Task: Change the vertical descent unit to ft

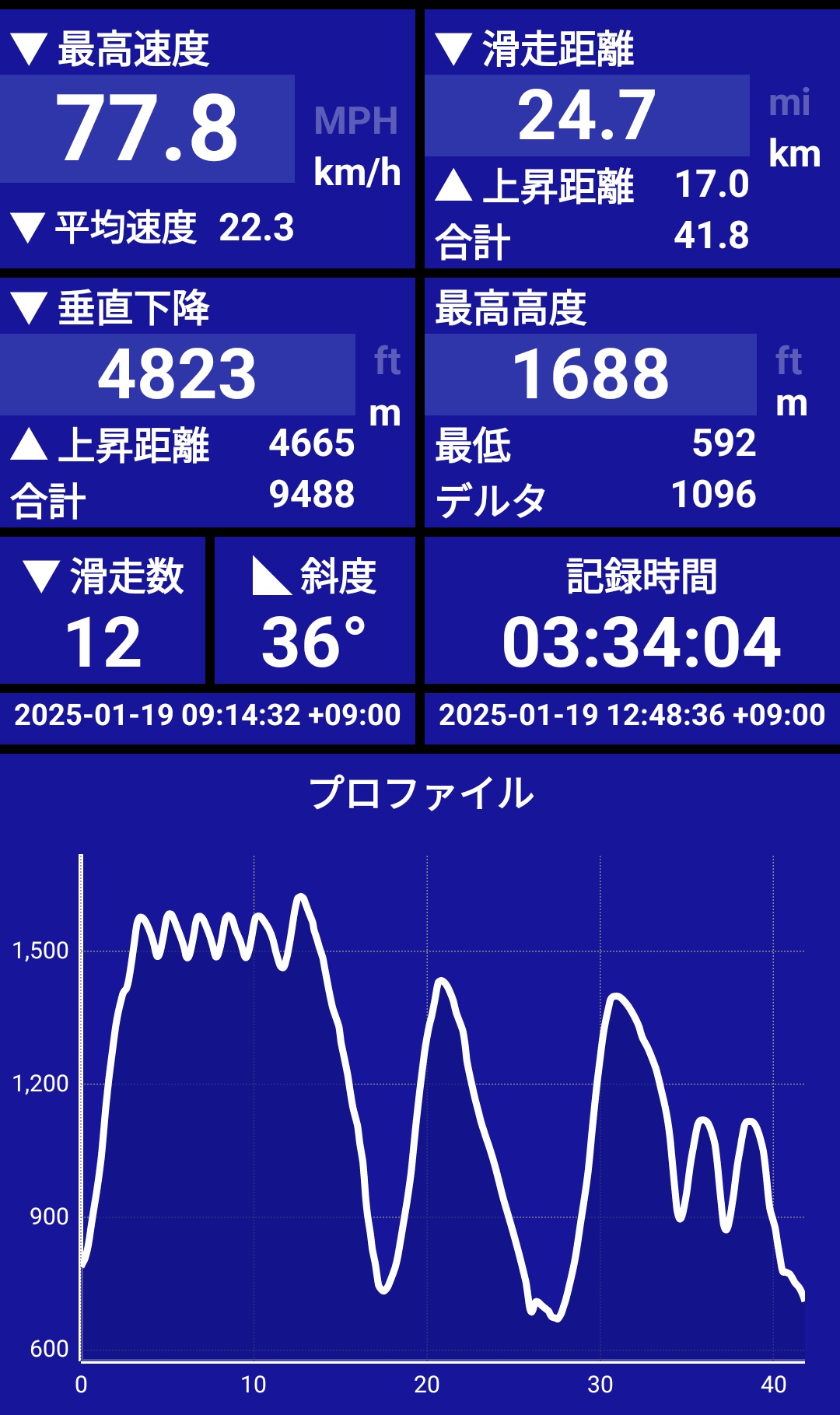Action: pos(387,361)
